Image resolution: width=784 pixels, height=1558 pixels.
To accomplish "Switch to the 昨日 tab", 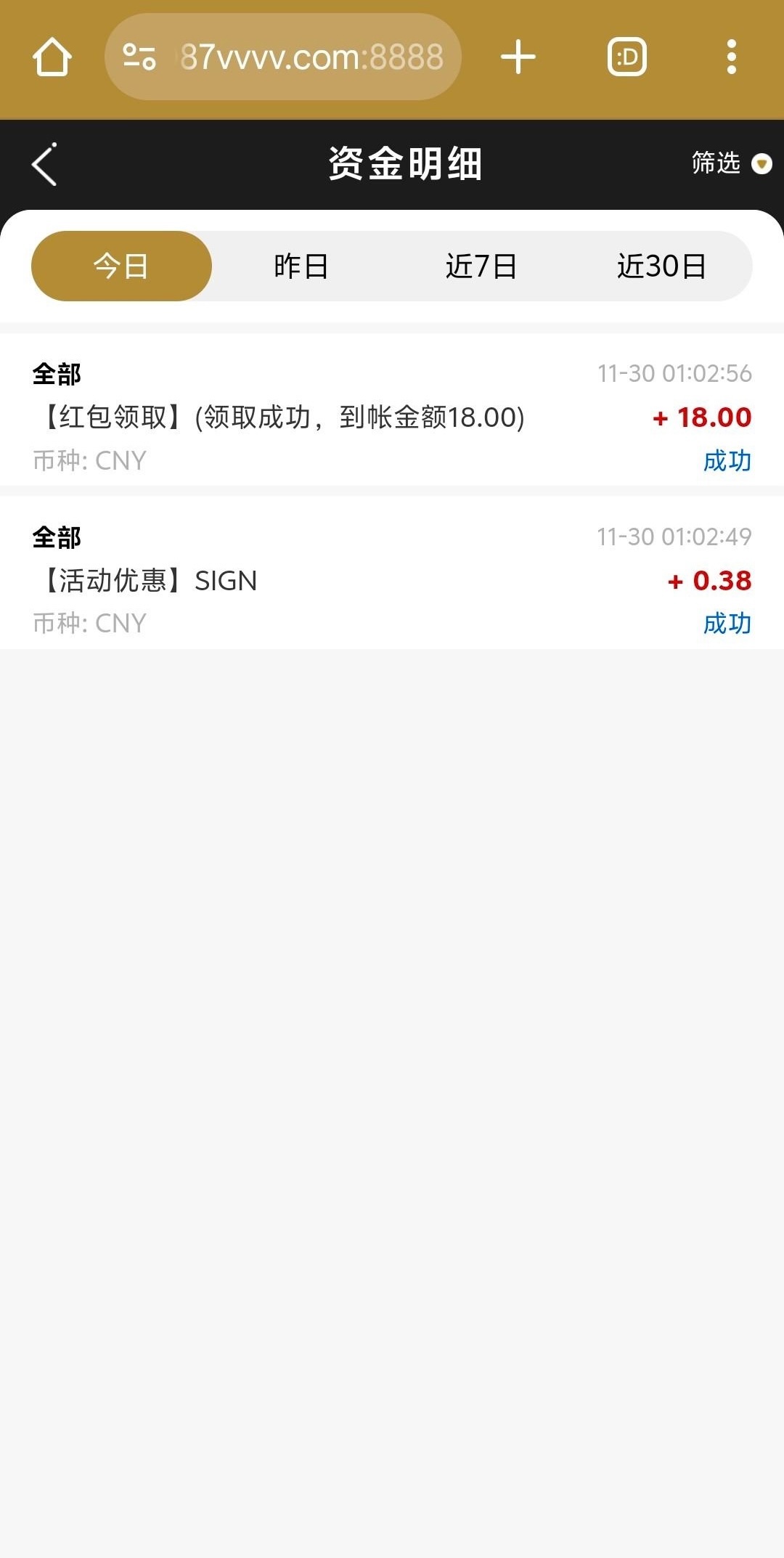I will pyautogui.click(x=301, y=266).
